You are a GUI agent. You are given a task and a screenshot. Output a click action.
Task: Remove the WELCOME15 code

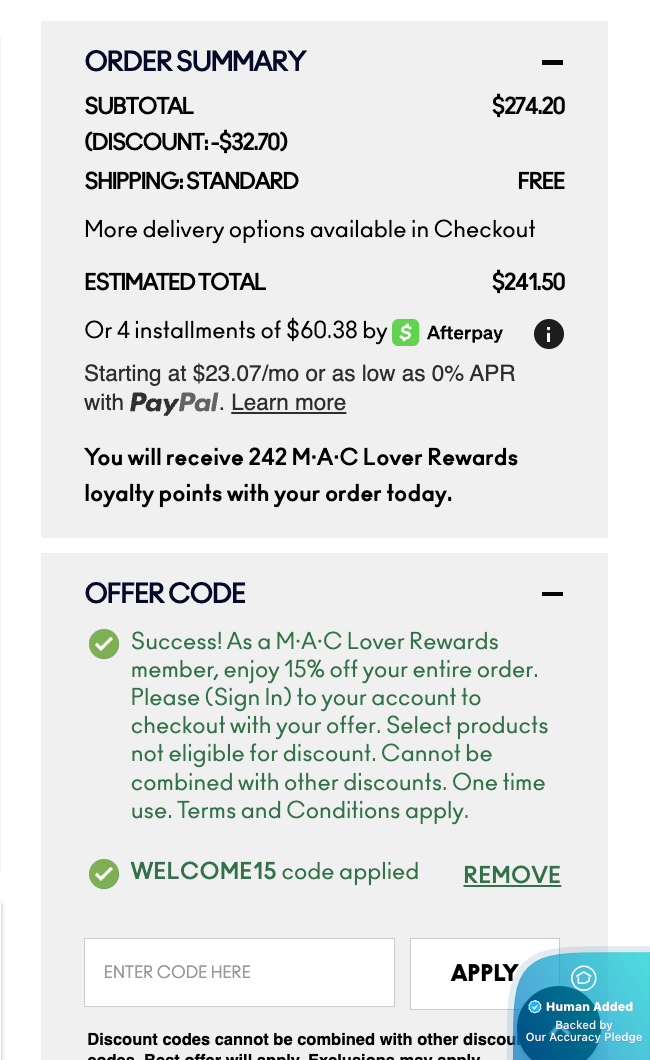coord(511,875)
